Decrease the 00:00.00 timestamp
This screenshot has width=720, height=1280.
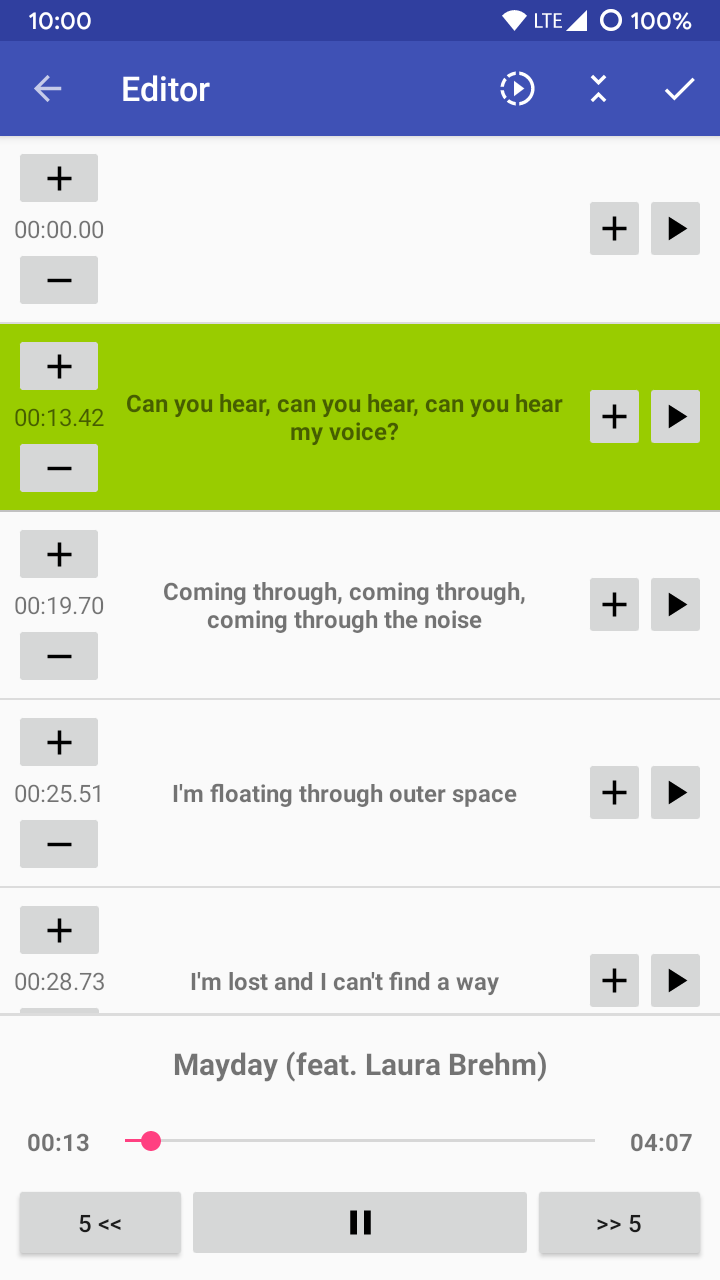pyautogui.click(x=59, y=280)
